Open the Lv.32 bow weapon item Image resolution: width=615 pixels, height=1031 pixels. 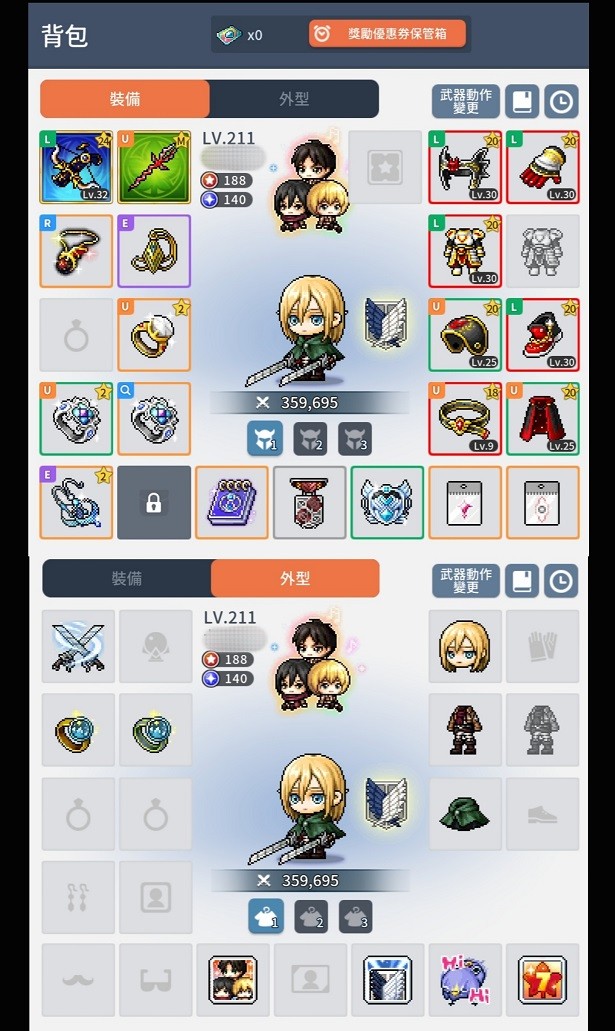(76, 167)
